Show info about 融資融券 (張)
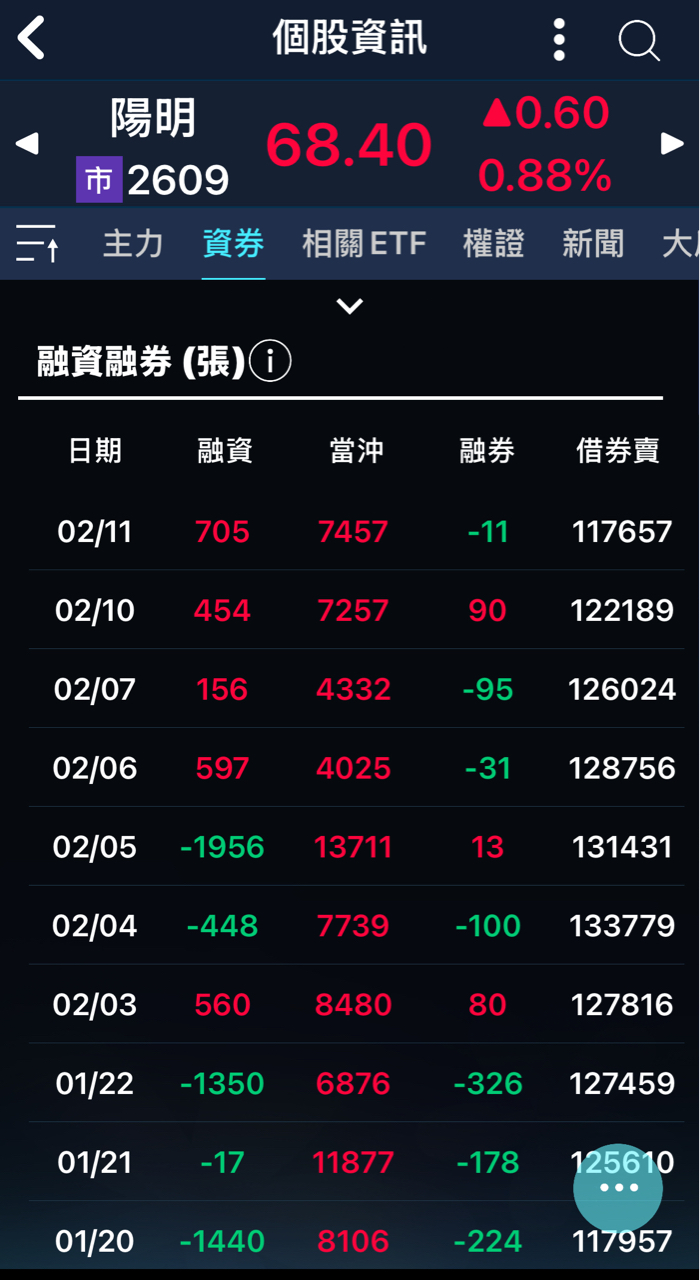 click(x=270, y=361)
